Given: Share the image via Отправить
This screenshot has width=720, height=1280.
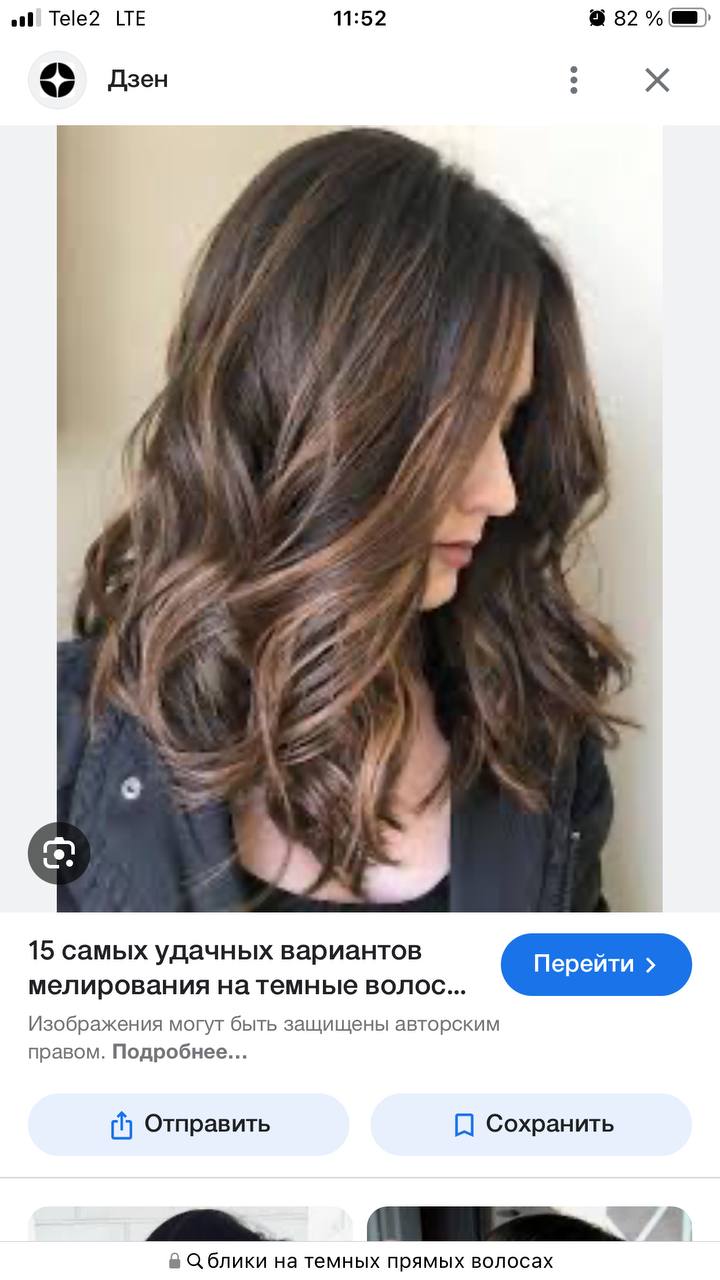Looking at the screenshot, I should coord(189,1124).
